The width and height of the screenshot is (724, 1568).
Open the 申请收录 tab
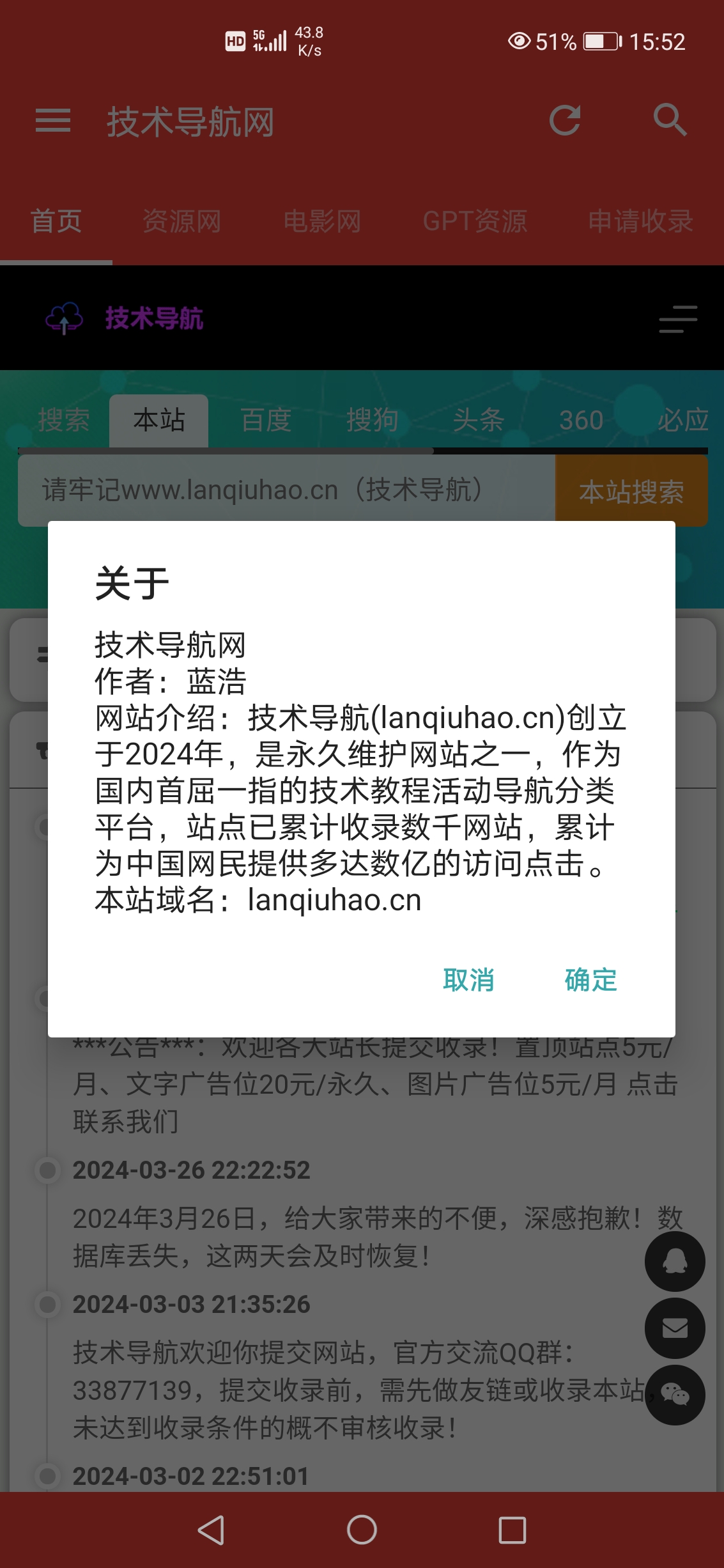tap(640, 221)
